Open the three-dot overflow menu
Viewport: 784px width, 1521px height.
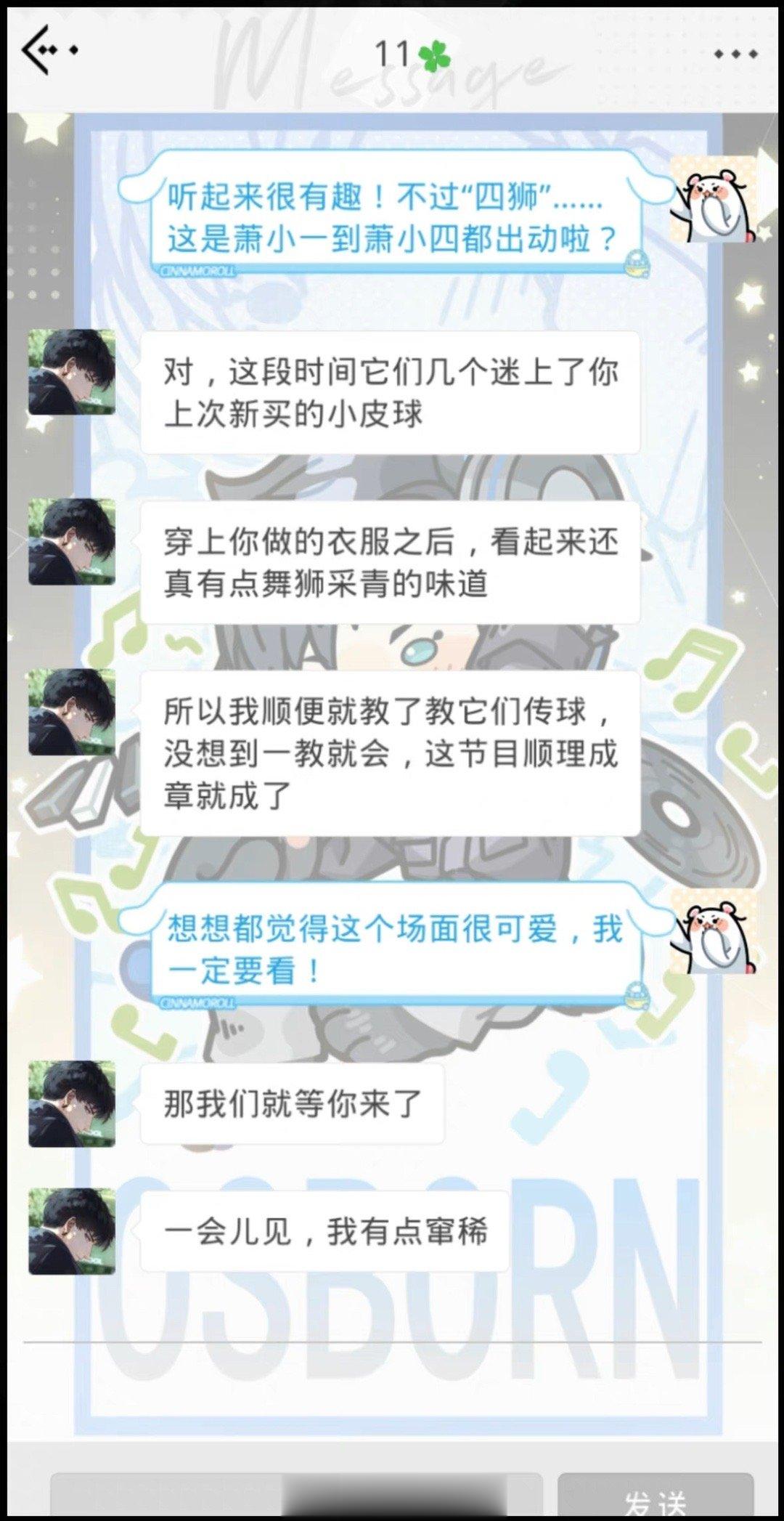coord(735,54)
